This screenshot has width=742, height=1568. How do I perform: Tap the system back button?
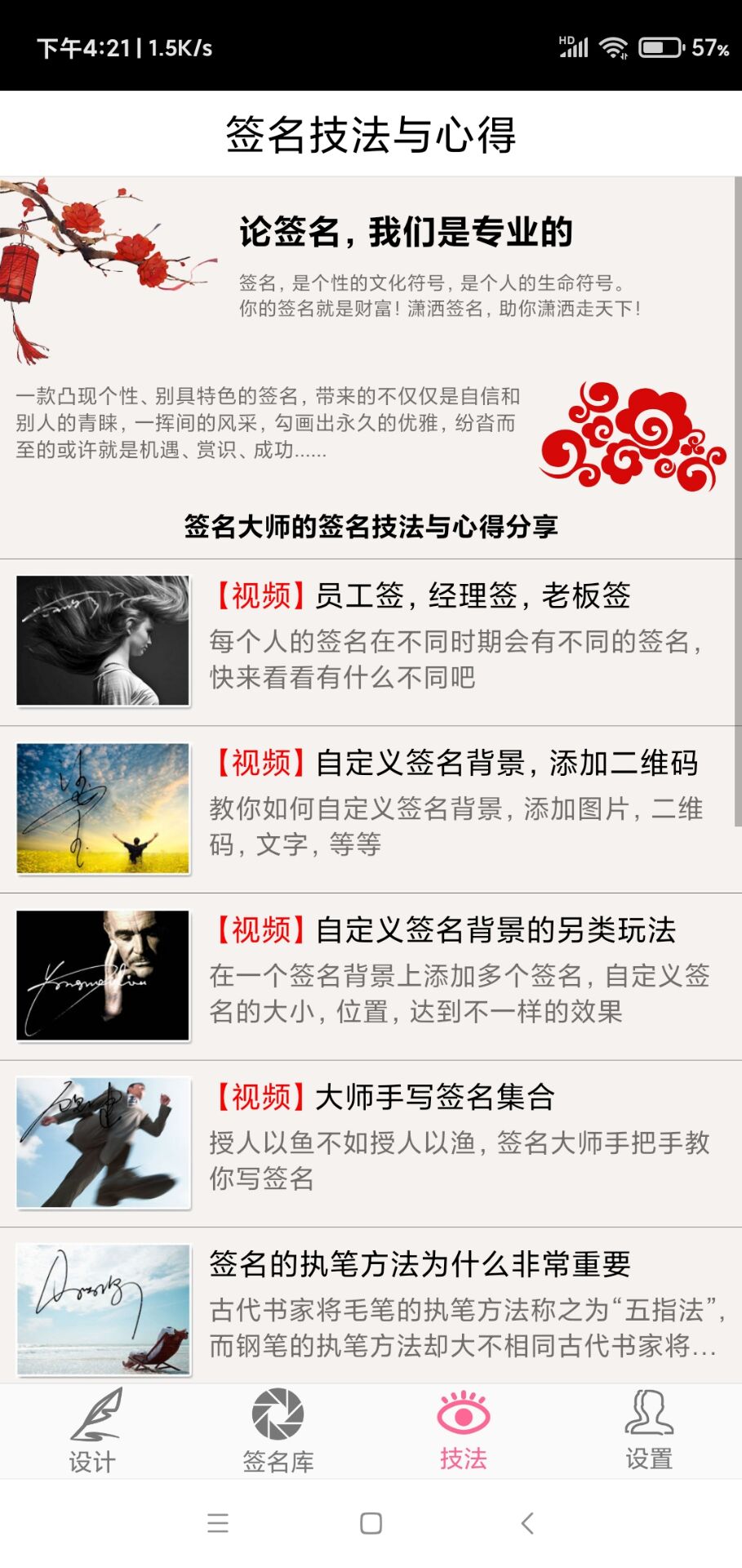(527, 1523)
